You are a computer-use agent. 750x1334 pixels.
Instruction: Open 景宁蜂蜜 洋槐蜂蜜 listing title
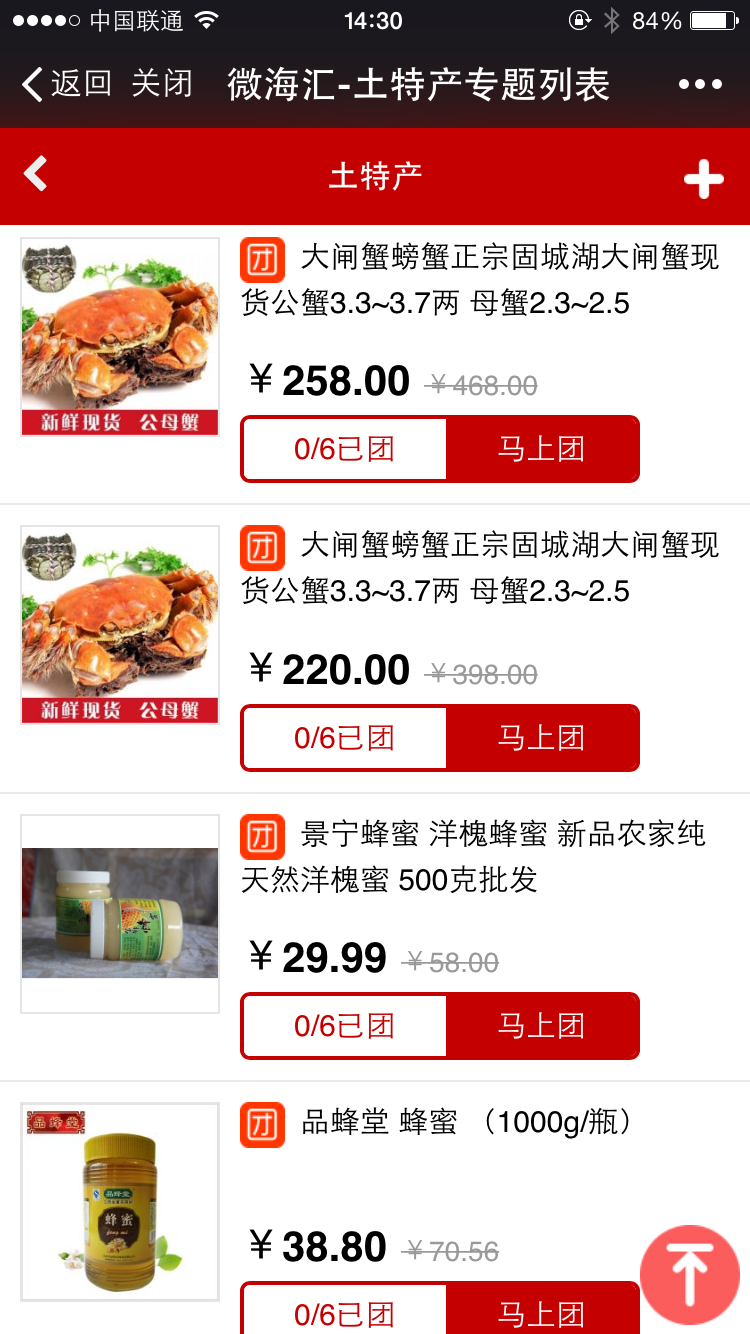tap(480, 856)
